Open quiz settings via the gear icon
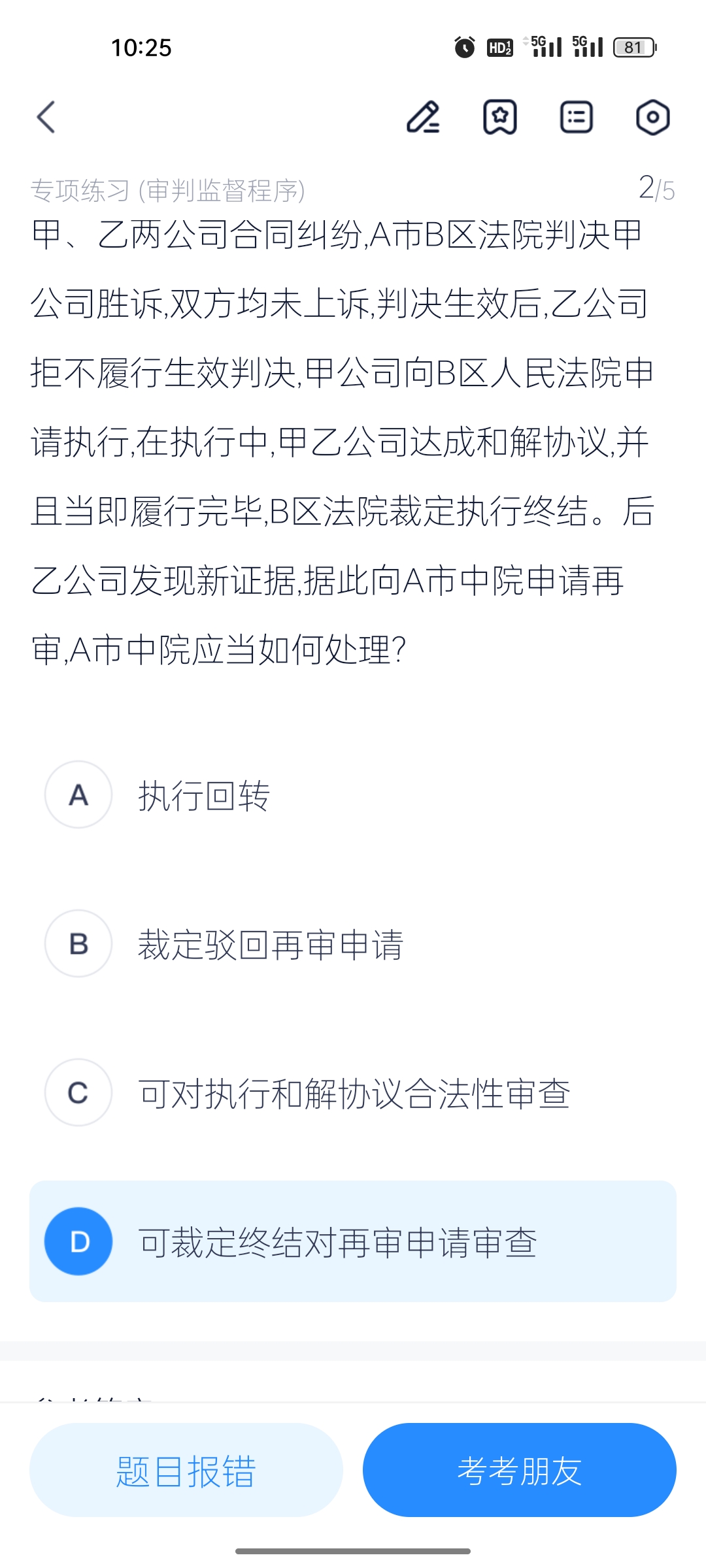 653,118
